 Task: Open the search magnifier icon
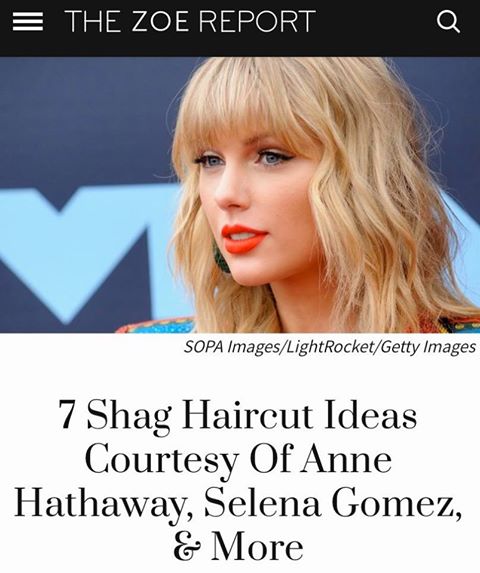pos(448,22)
